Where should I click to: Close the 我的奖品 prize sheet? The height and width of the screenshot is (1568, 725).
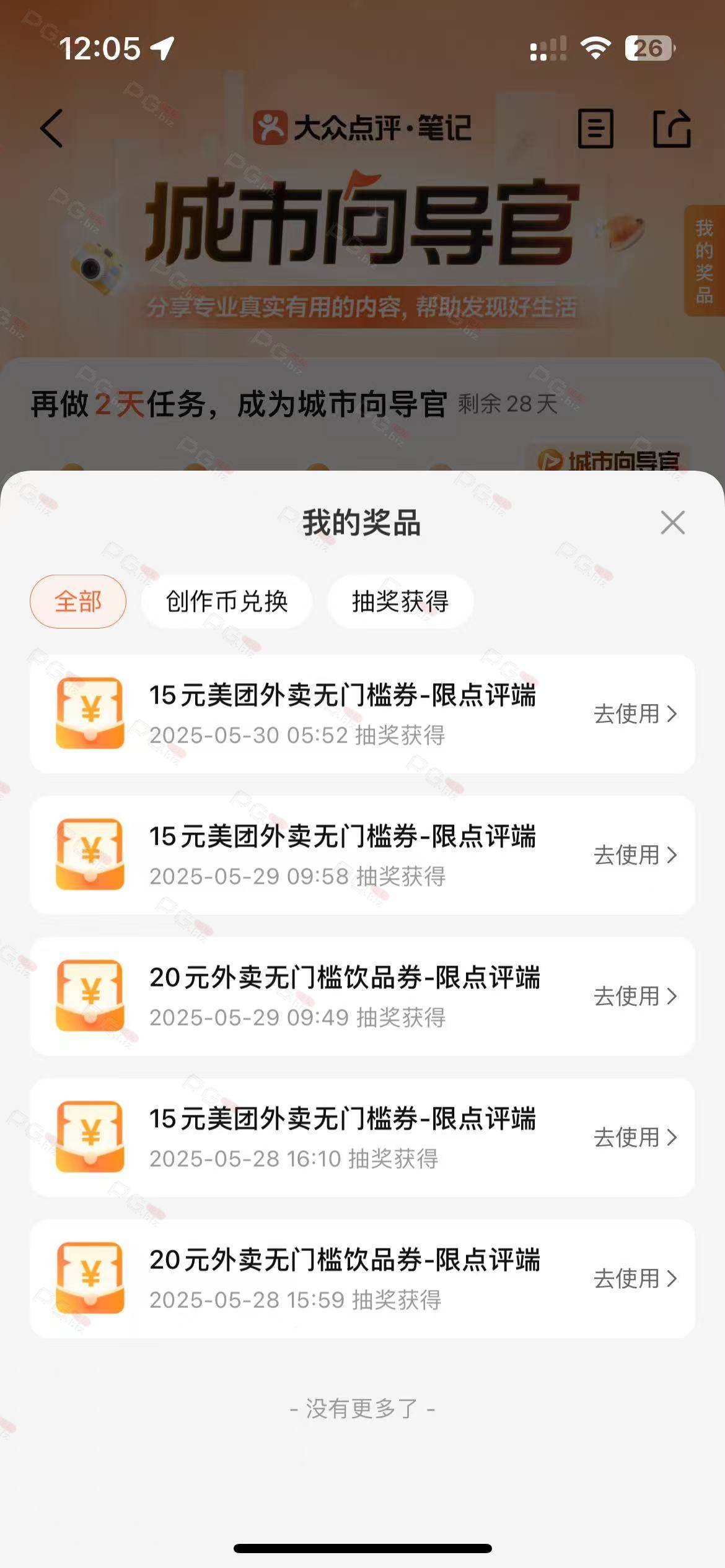coord(672,523)
